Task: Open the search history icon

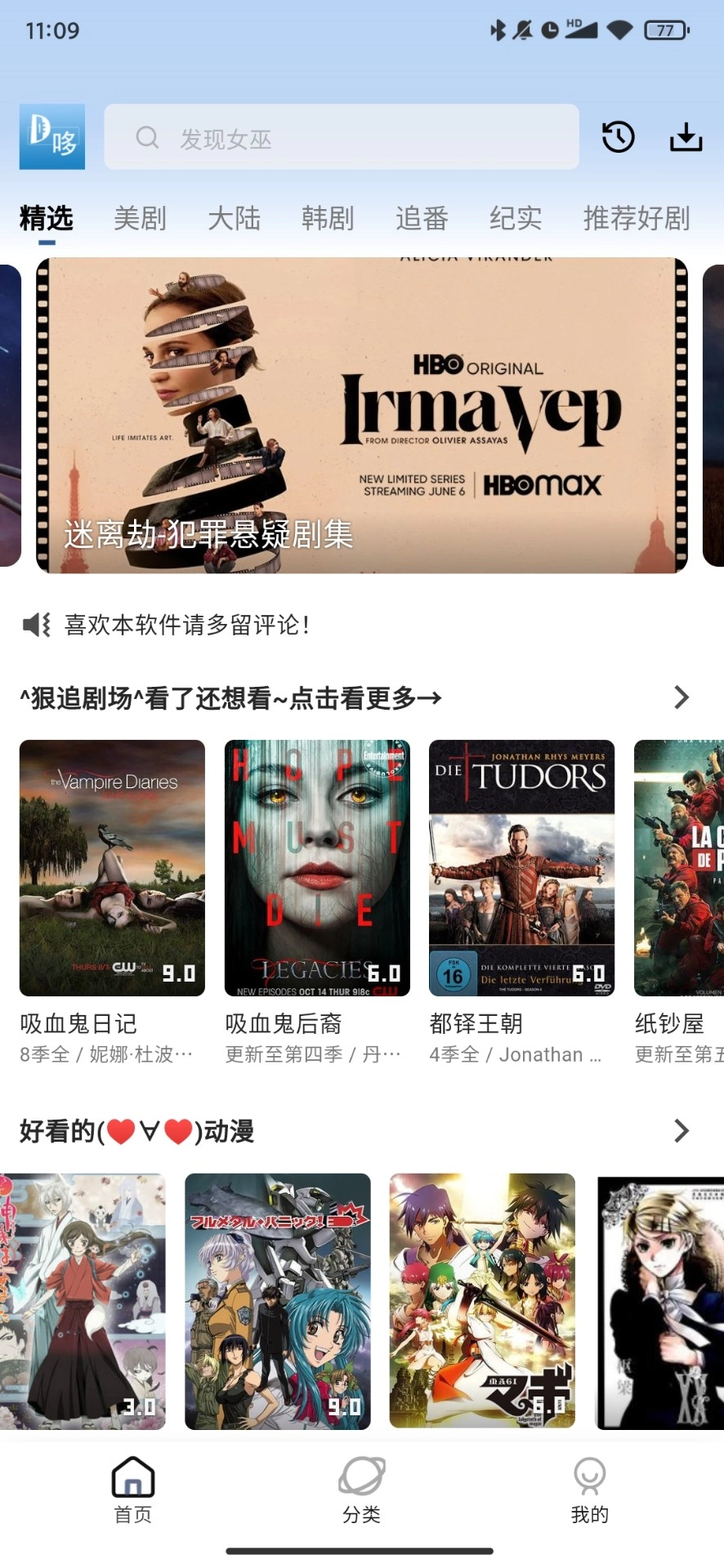Action: [618, 137]
